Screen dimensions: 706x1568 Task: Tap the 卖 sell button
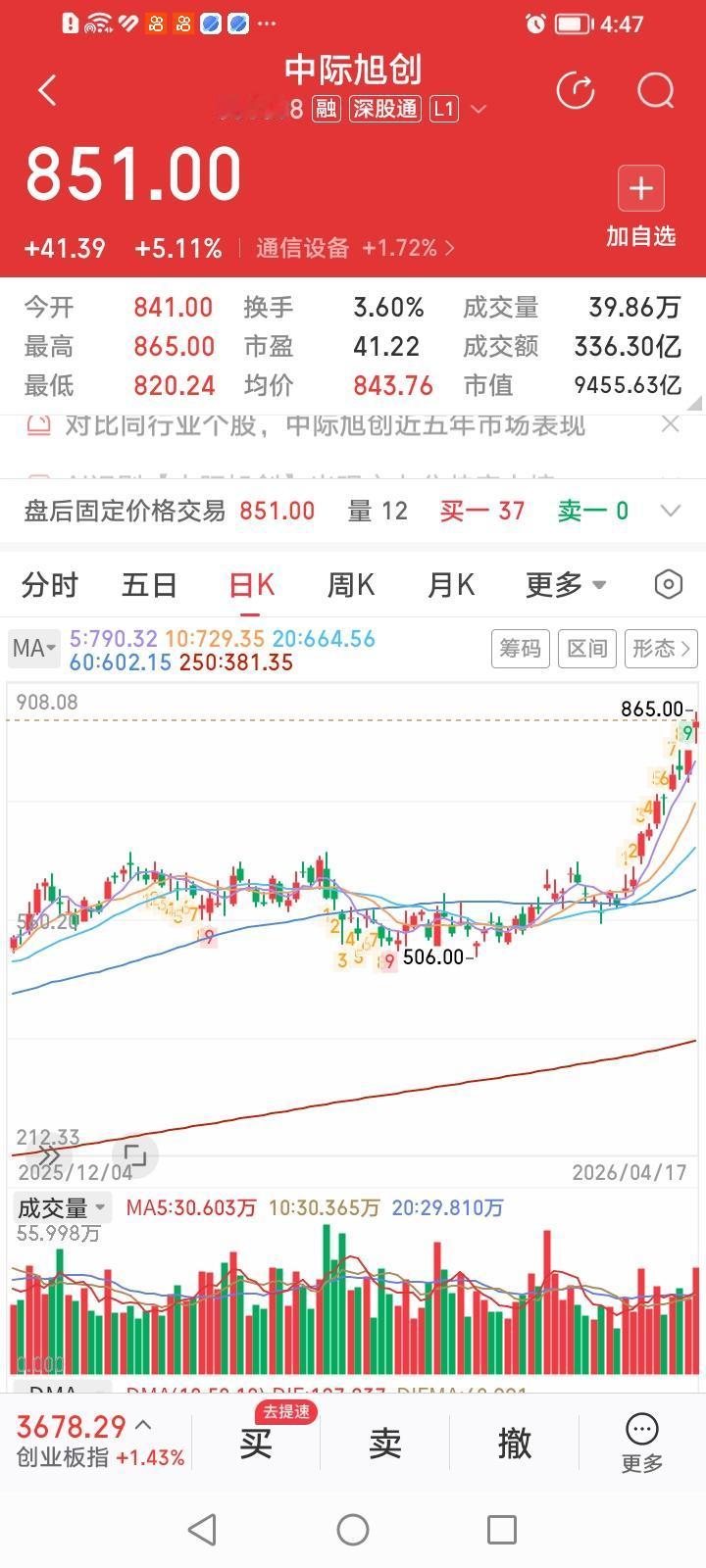click(384, 1443)
